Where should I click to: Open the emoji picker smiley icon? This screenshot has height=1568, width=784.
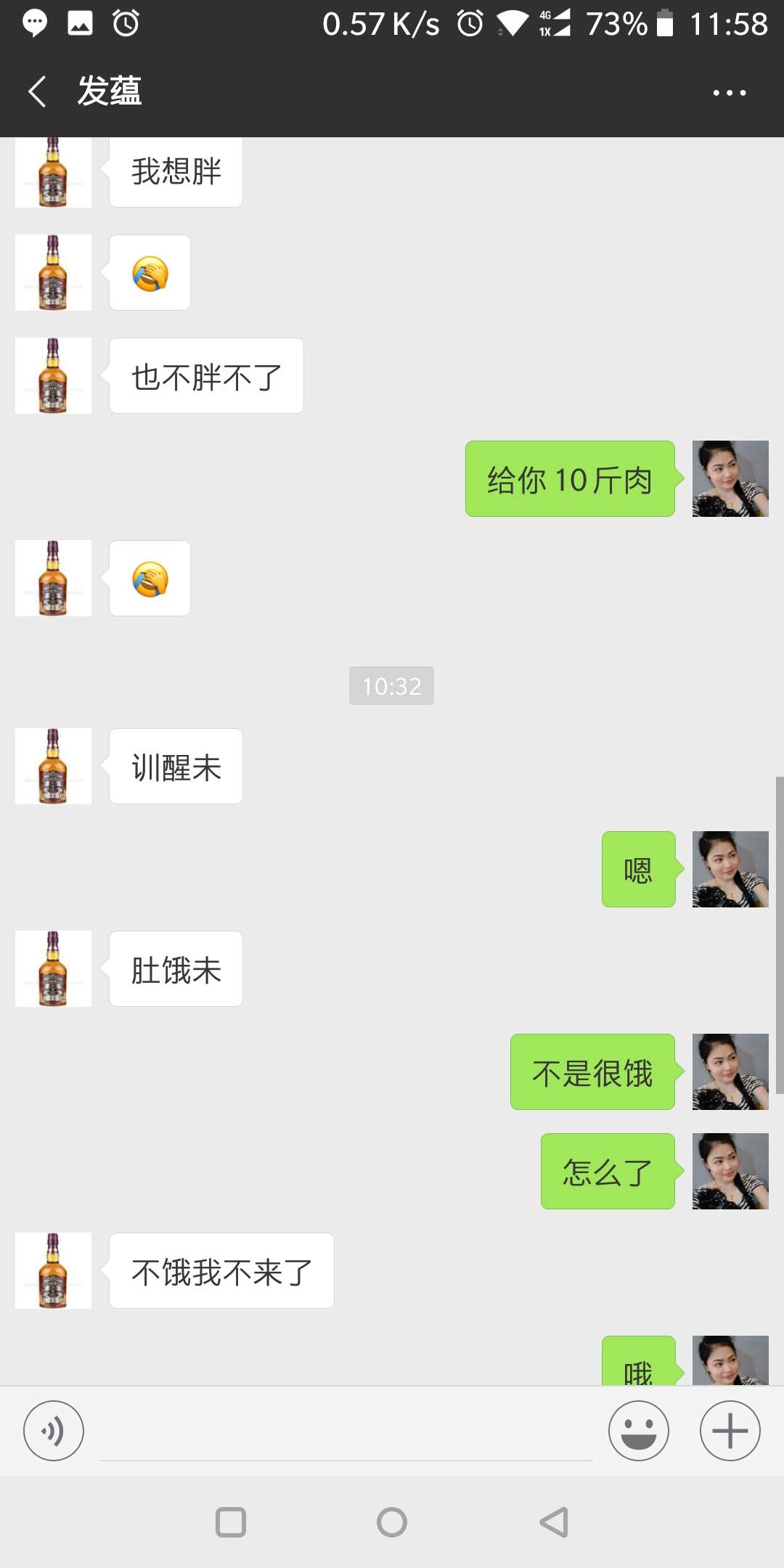click(637, 1430)
